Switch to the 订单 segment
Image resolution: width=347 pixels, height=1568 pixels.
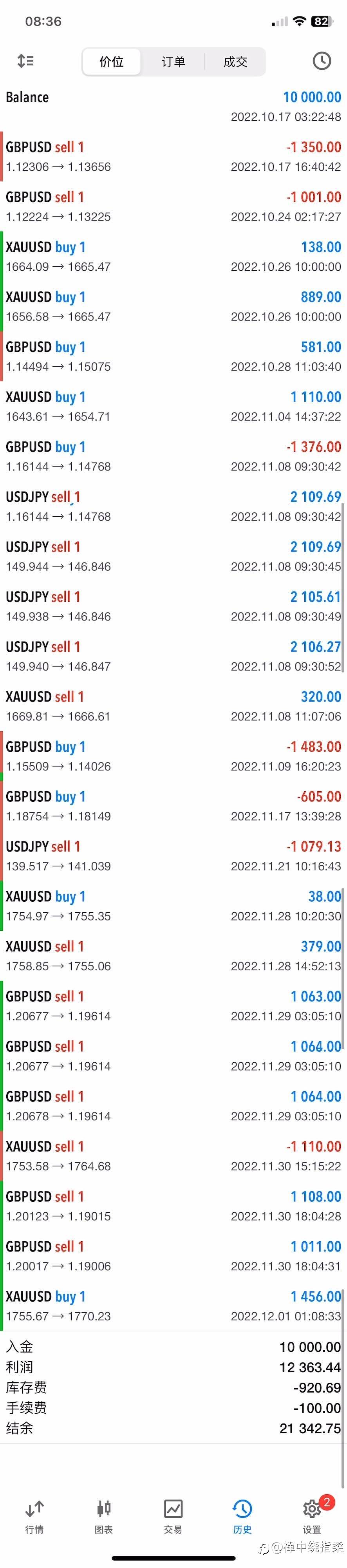pos(173,61)
